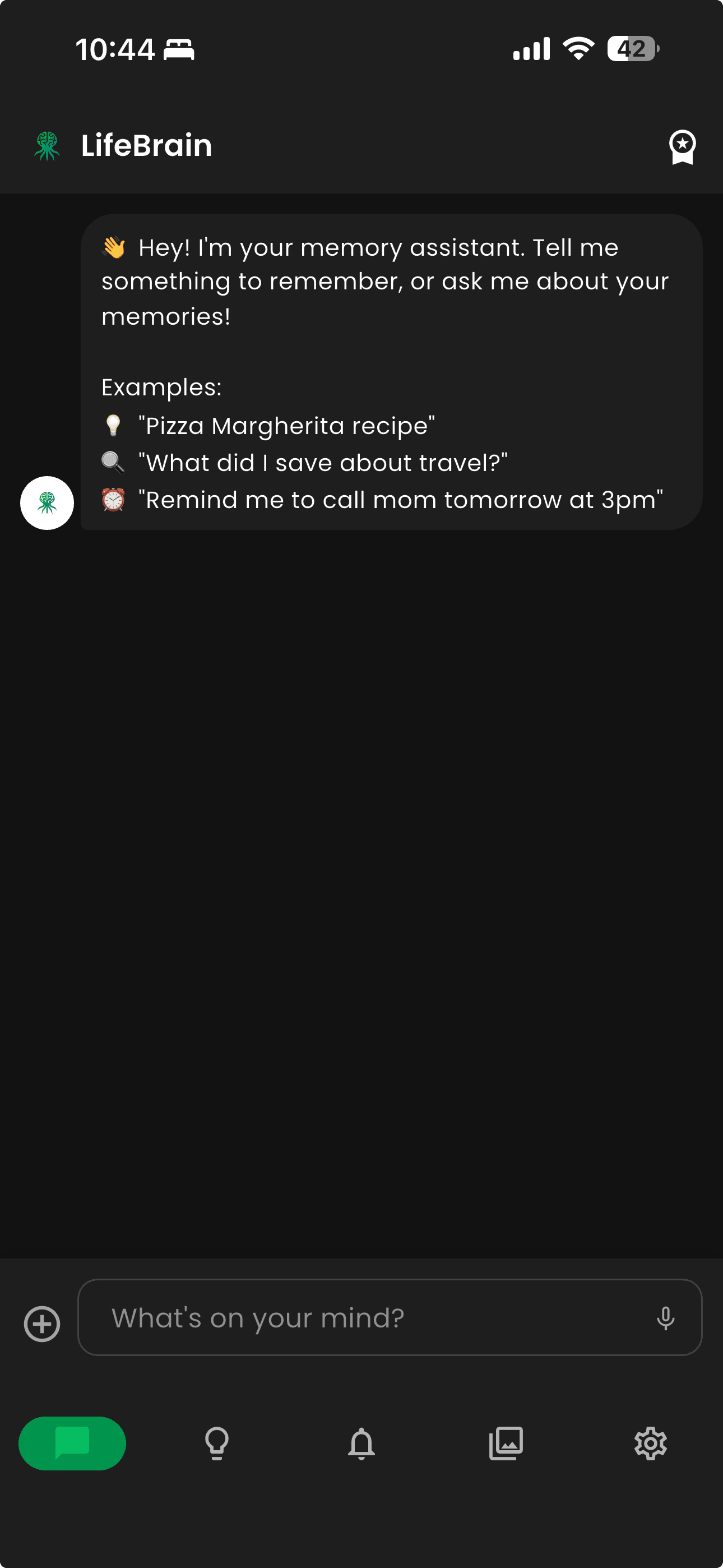Switch to the reminders tab via bell icon
The width and height of the screenshot is (723, 1568).
361,1442
